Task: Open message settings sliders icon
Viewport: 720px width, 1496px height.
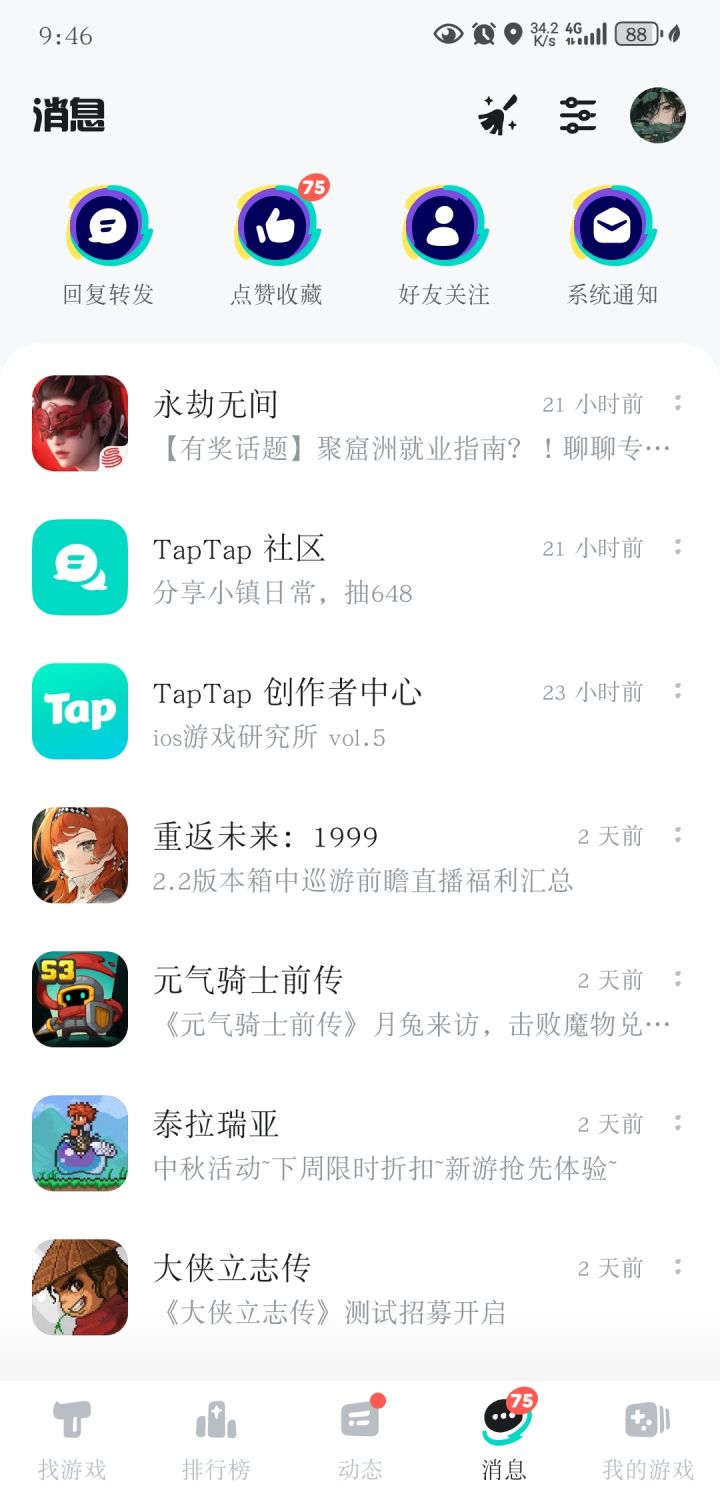Action: click(x=578, y=116)
